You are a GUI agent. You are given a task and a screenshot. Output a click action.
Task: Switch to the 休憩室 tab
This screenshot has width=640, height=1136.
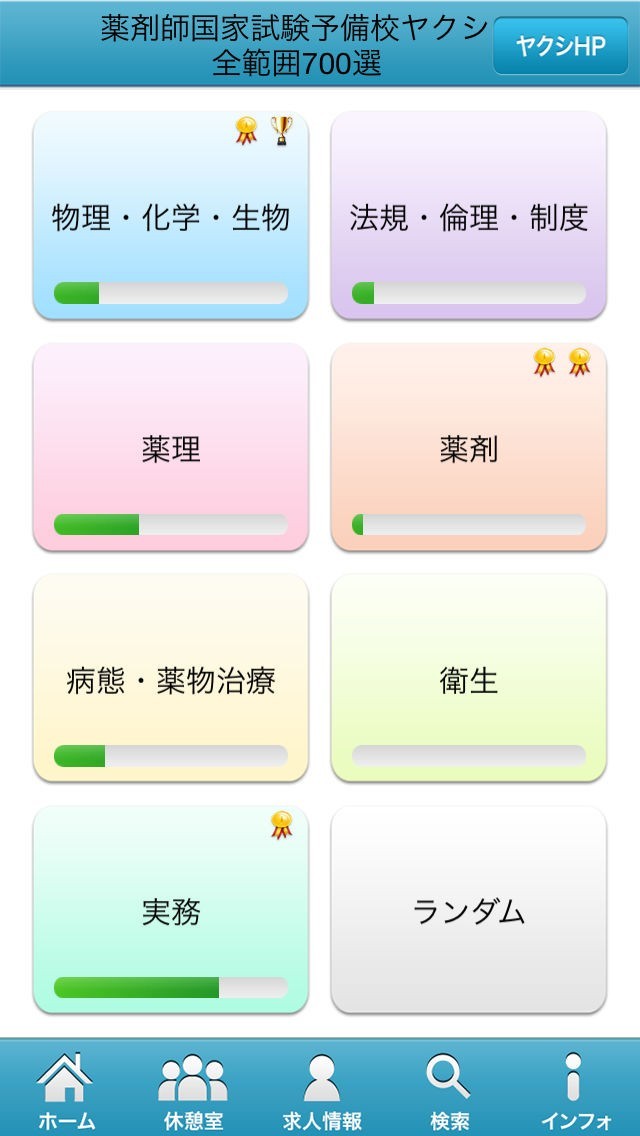coord(193,1090)
